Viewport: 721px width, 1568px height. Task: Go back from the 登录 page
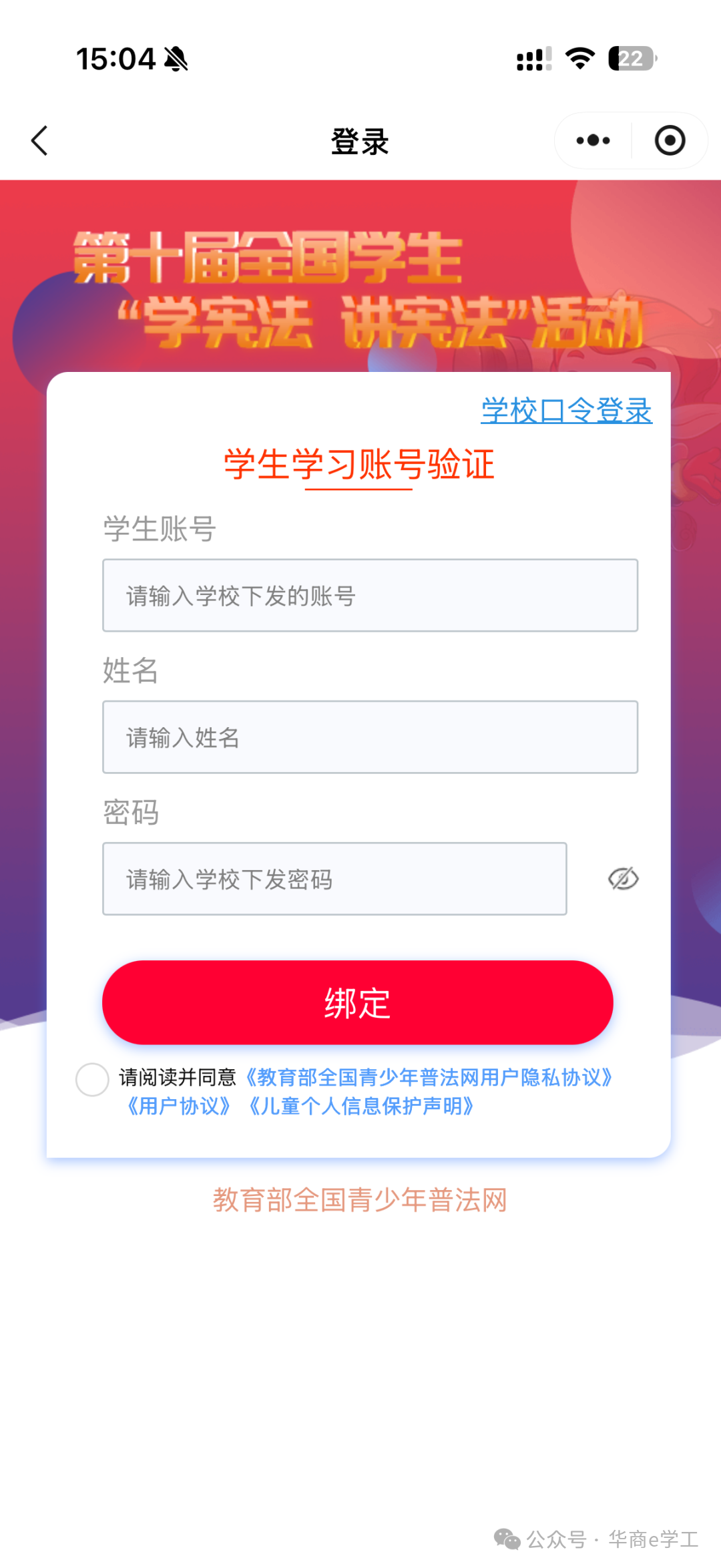coord(40,141)
